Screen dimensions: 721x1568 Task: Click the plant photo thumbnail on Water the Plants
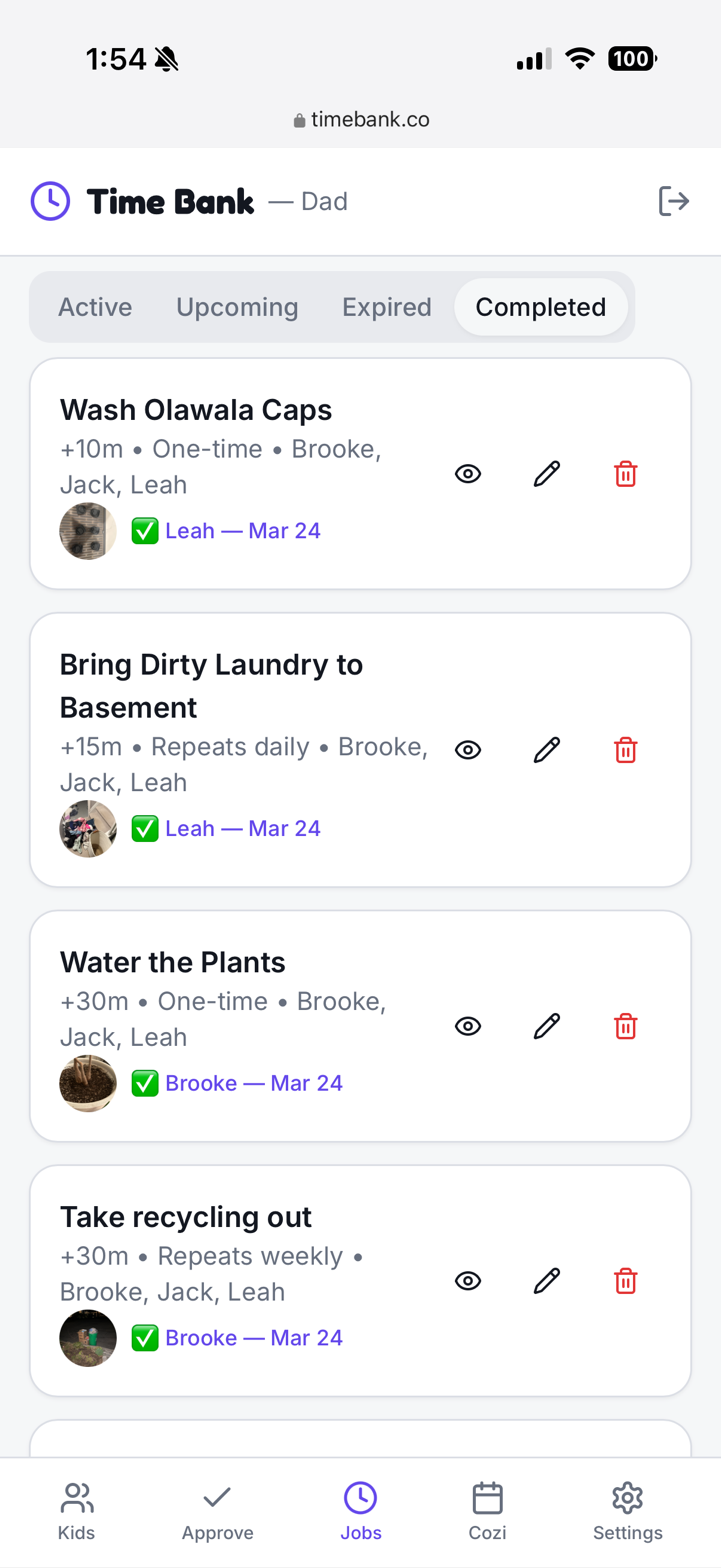[87, 1083]
